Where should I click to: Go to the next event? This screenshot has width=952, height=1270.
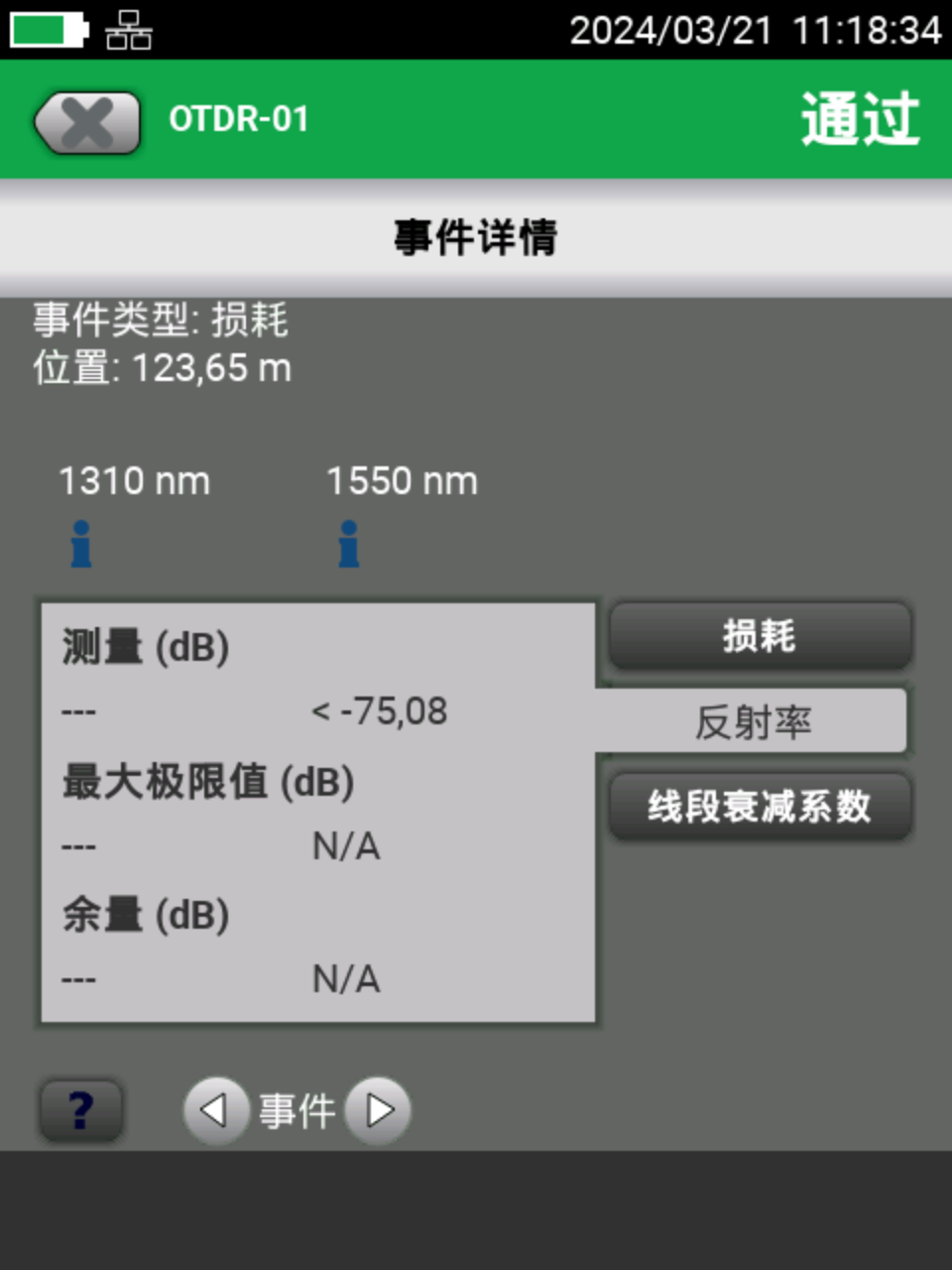point(379,1110)
